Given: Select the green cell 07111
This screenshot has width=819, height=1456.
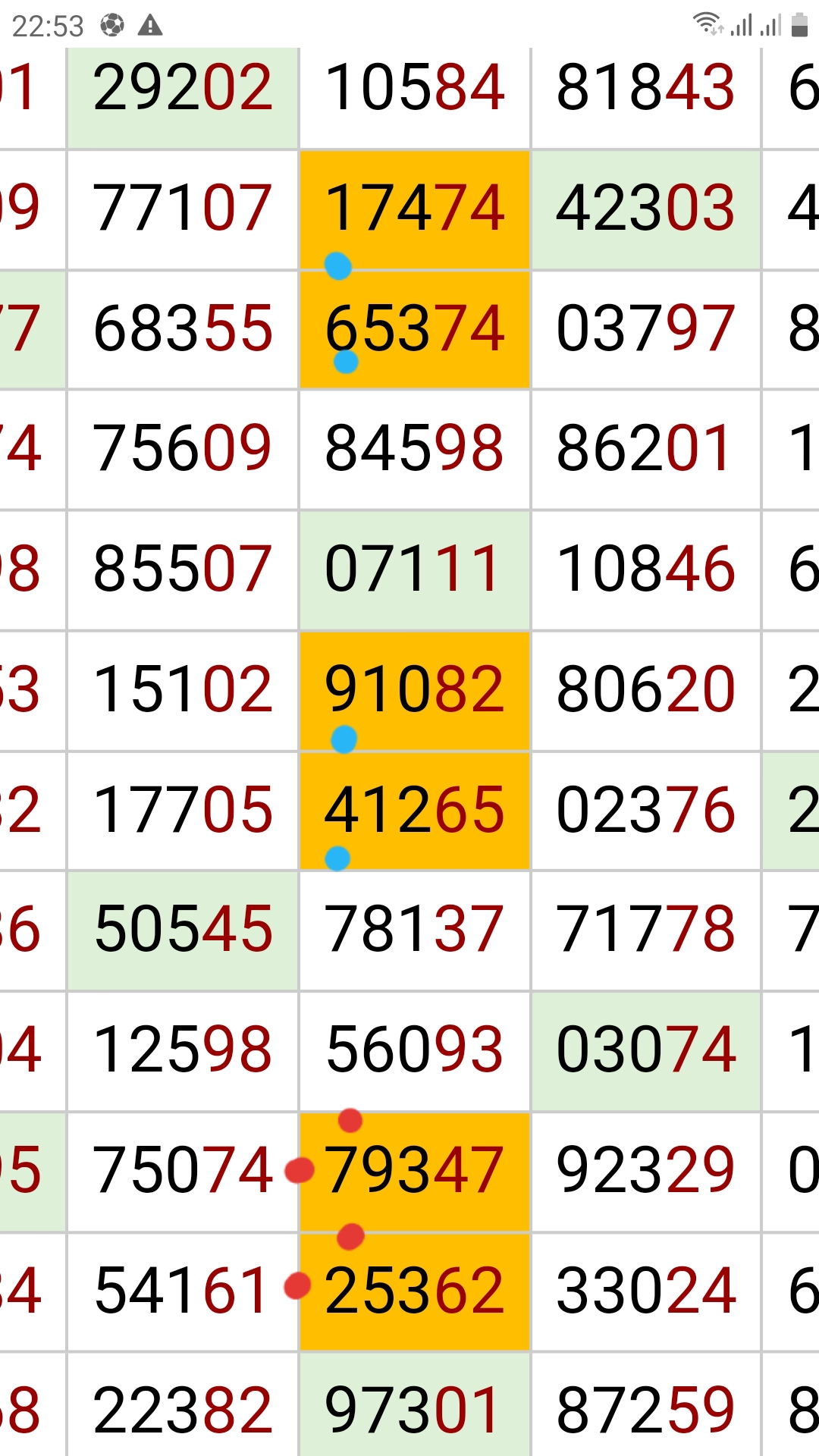Looking at the screenshot, I should (415, 570).
